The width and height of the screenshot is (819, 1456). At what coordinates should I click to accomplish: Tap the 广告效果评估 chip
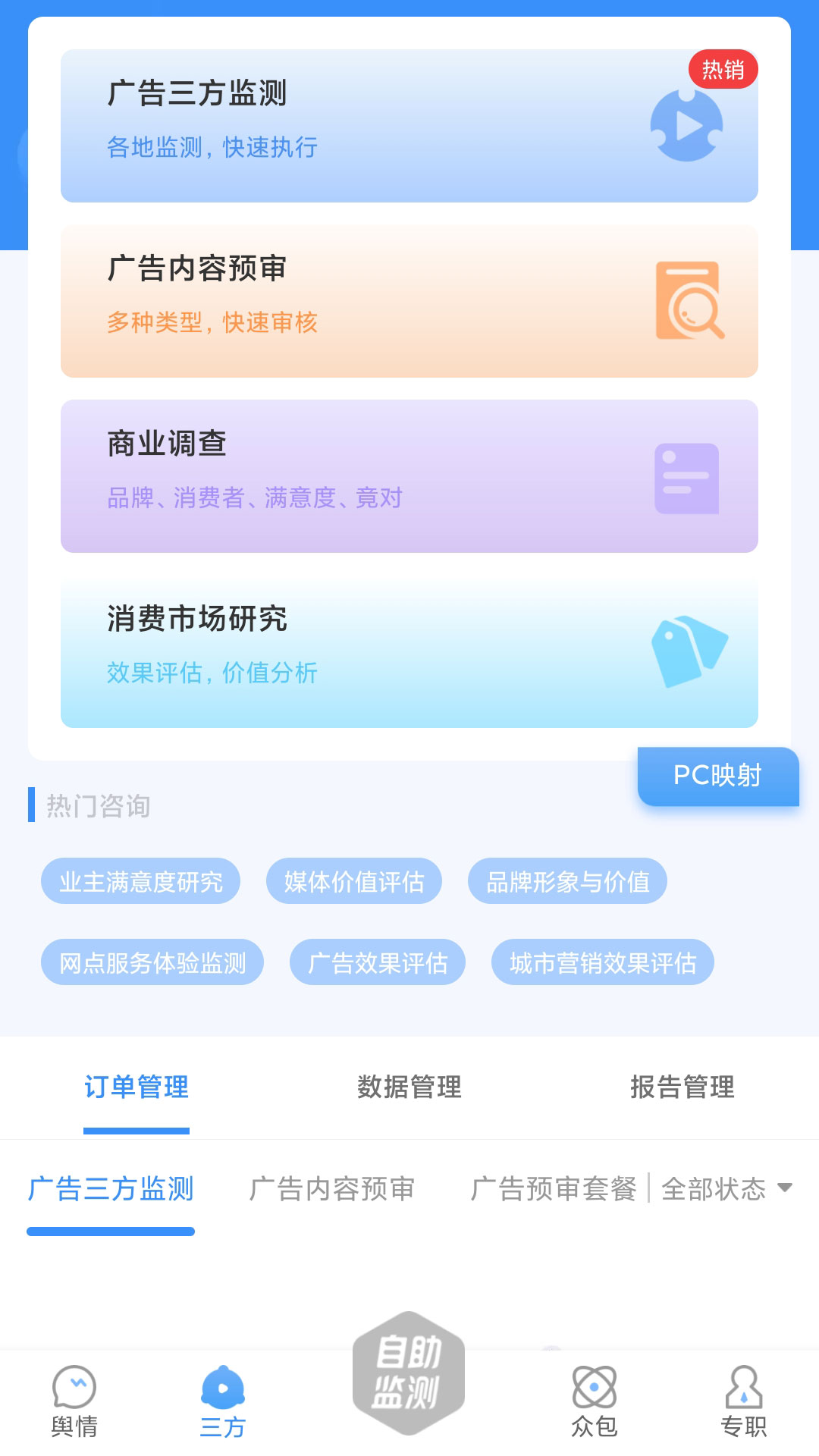[377, 962]
